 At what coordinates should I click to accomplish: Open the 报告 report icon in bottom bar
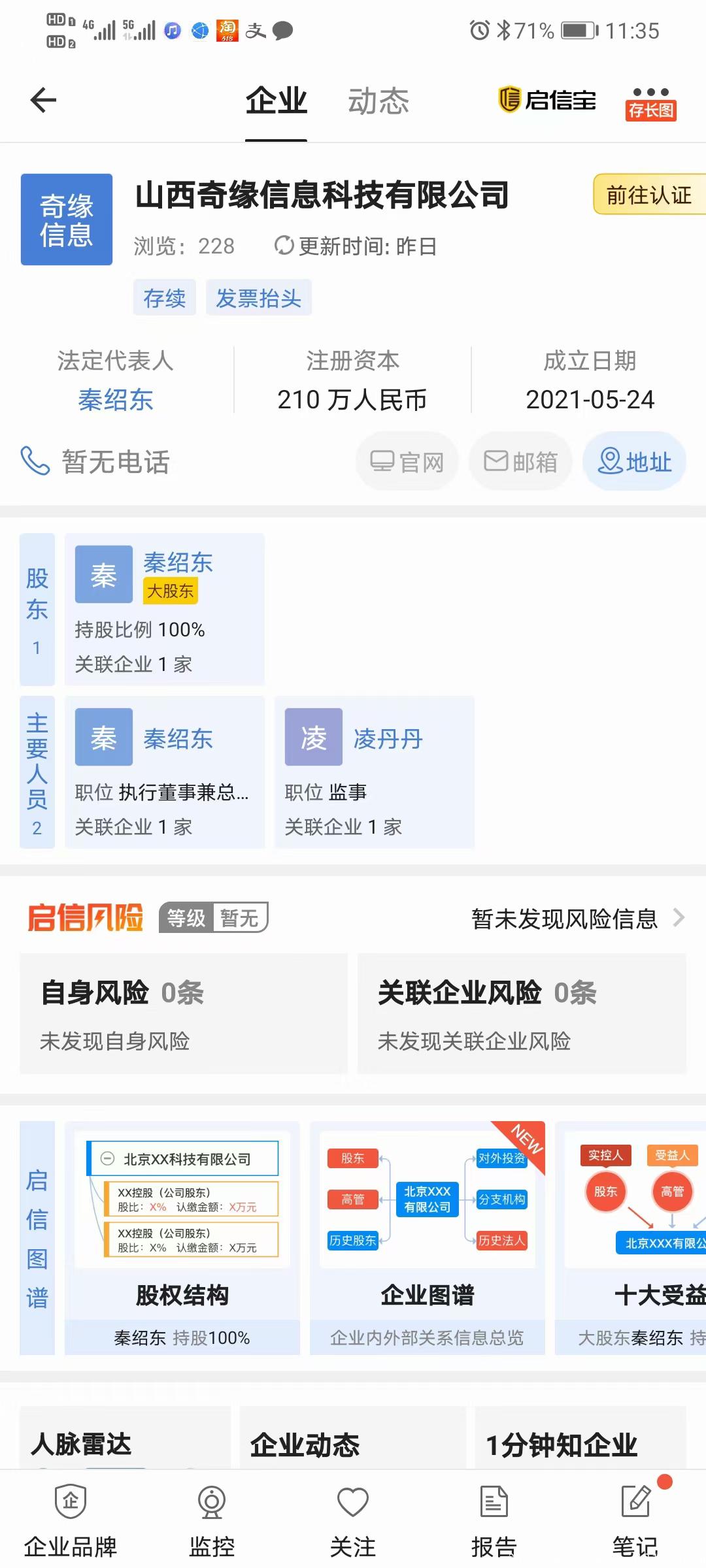[x=494, y=1516]
